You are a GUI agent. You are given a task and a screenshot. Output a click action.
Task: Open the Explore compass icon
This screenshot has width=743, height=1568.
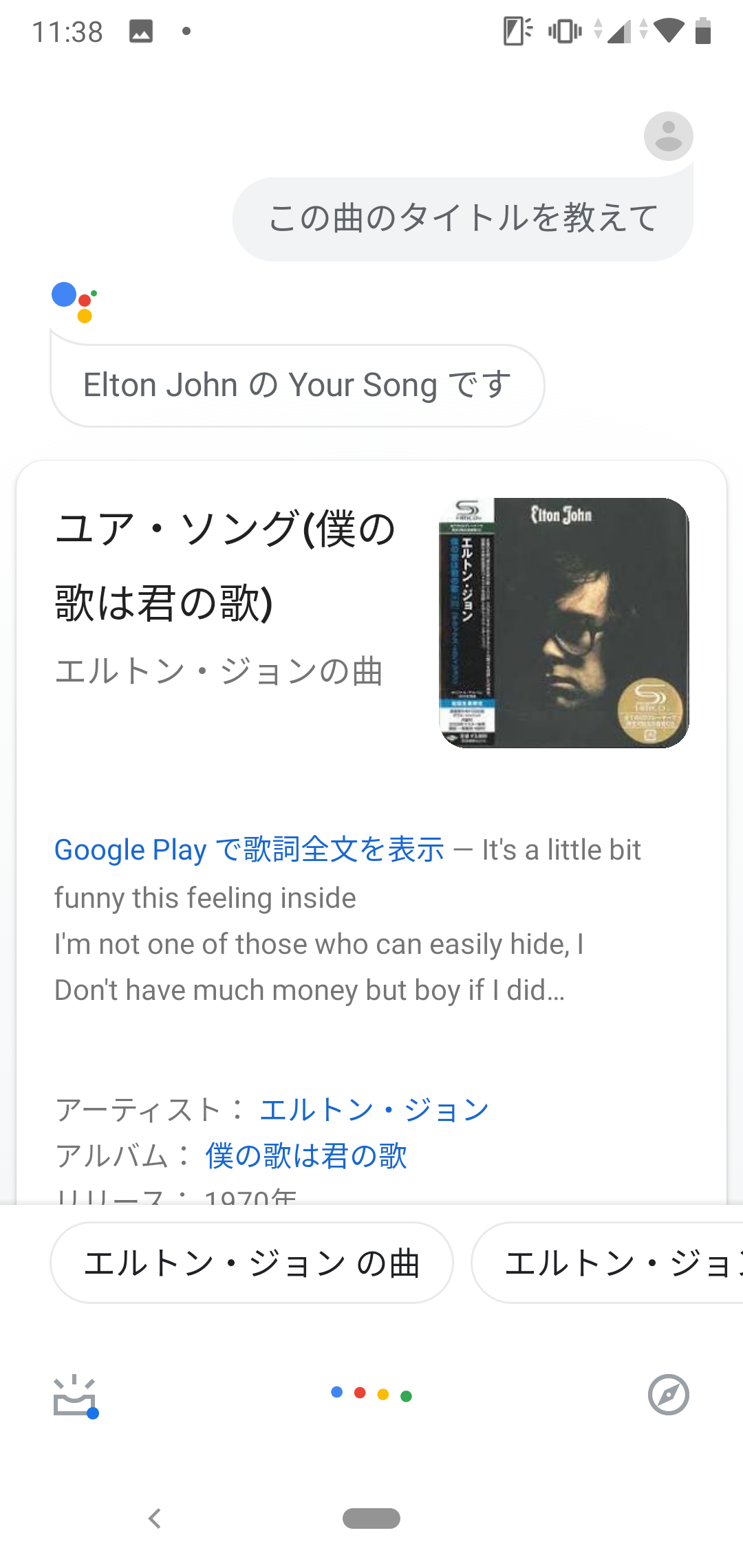(668, 1395)
